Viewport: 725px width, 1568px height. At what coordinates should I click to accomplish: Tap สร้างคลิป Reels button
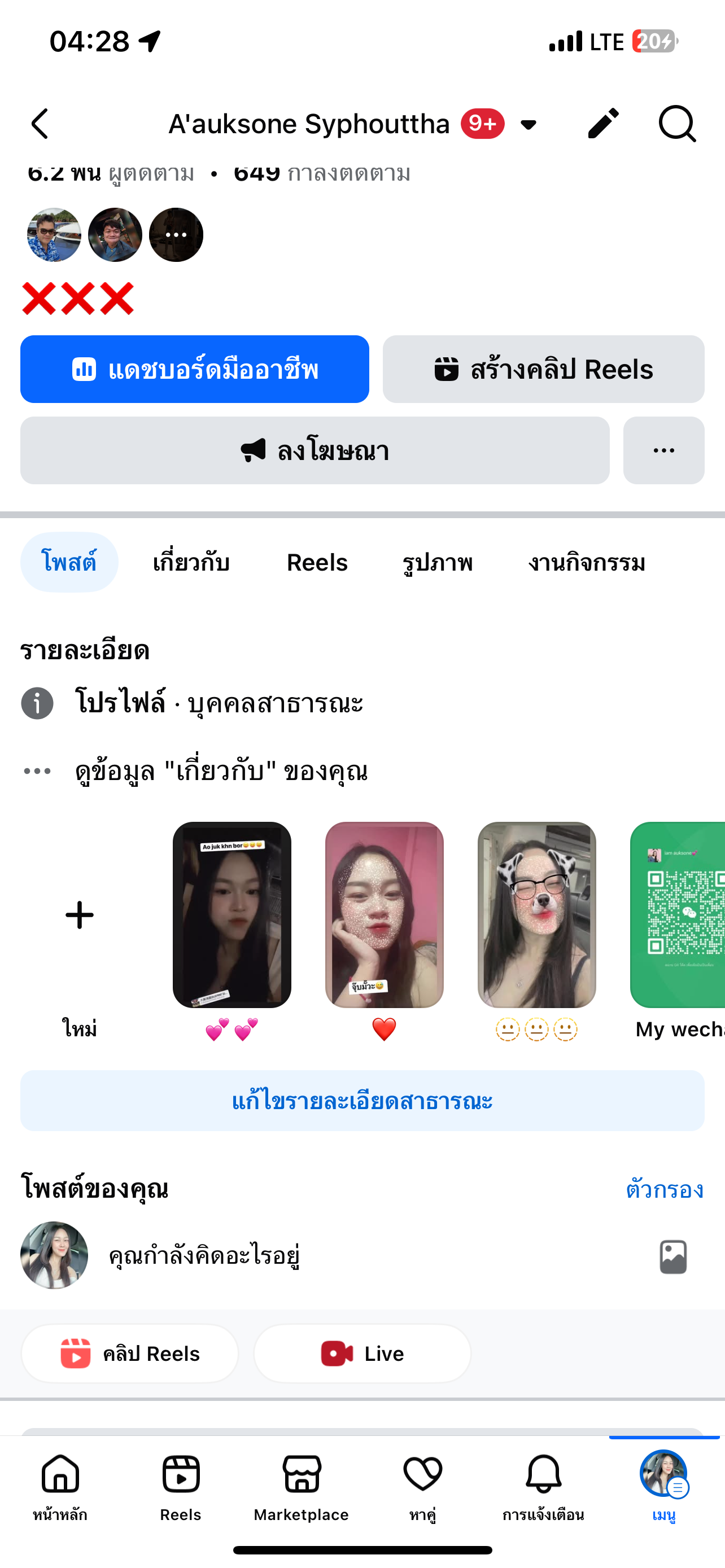(x=543, y=370)
